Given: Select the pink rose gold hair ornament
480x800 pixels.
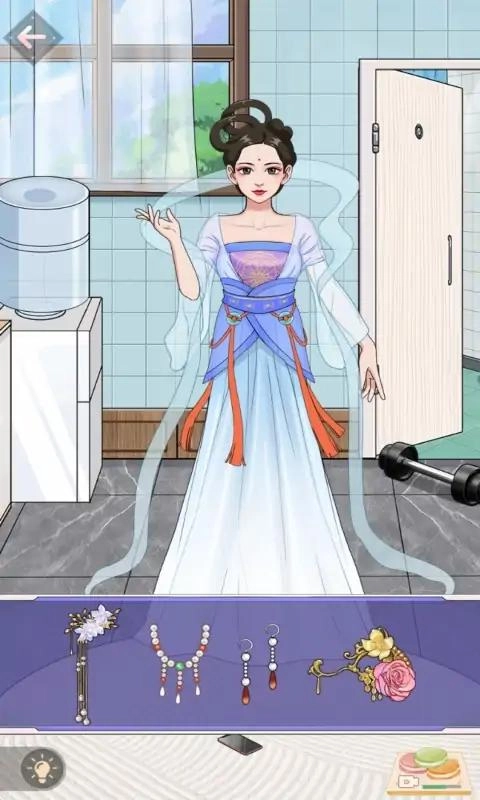Looking at the screenshot, I should tap(363, 662).
